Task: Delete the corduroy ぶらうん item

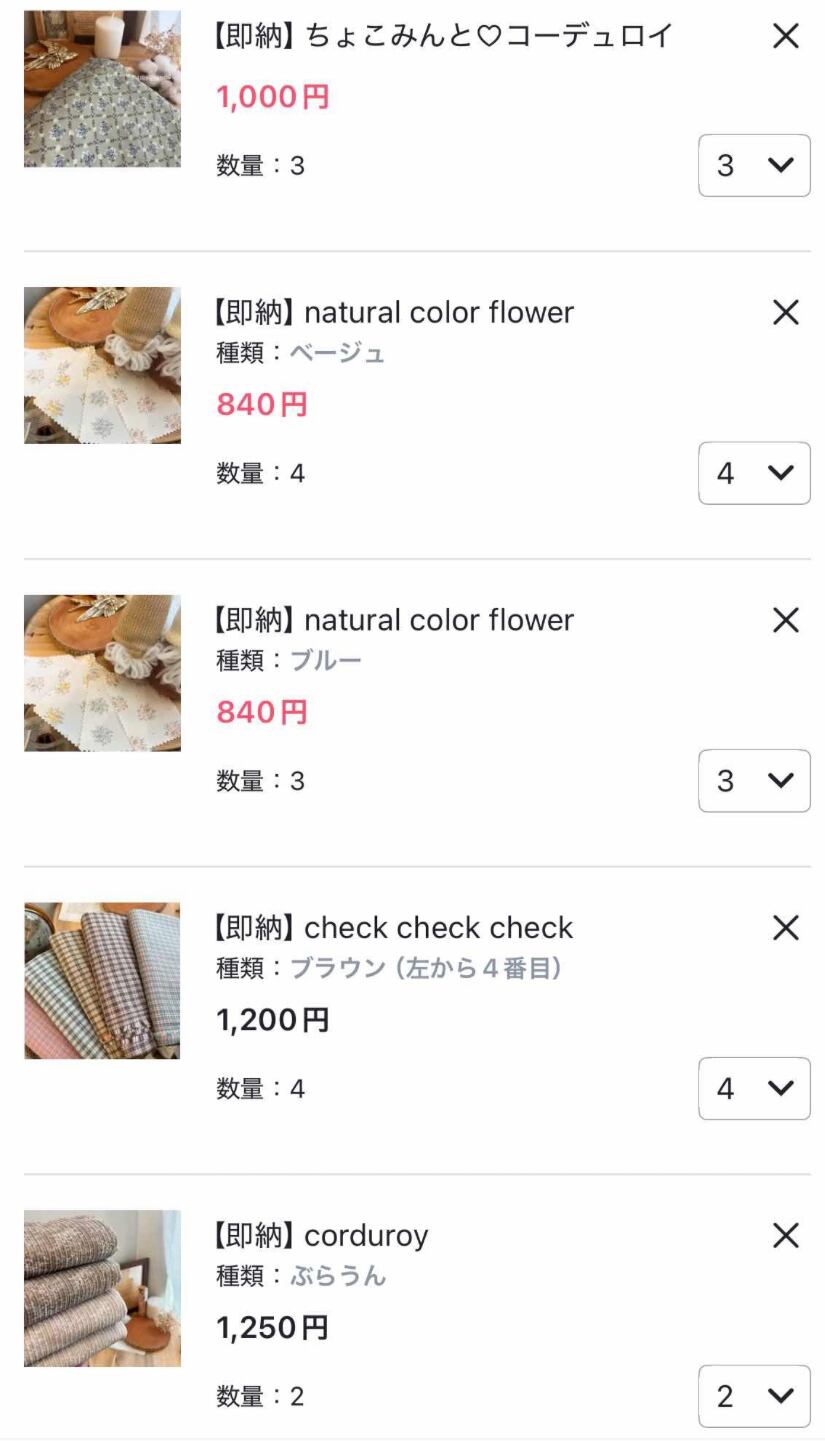Action: point(786,1236)
